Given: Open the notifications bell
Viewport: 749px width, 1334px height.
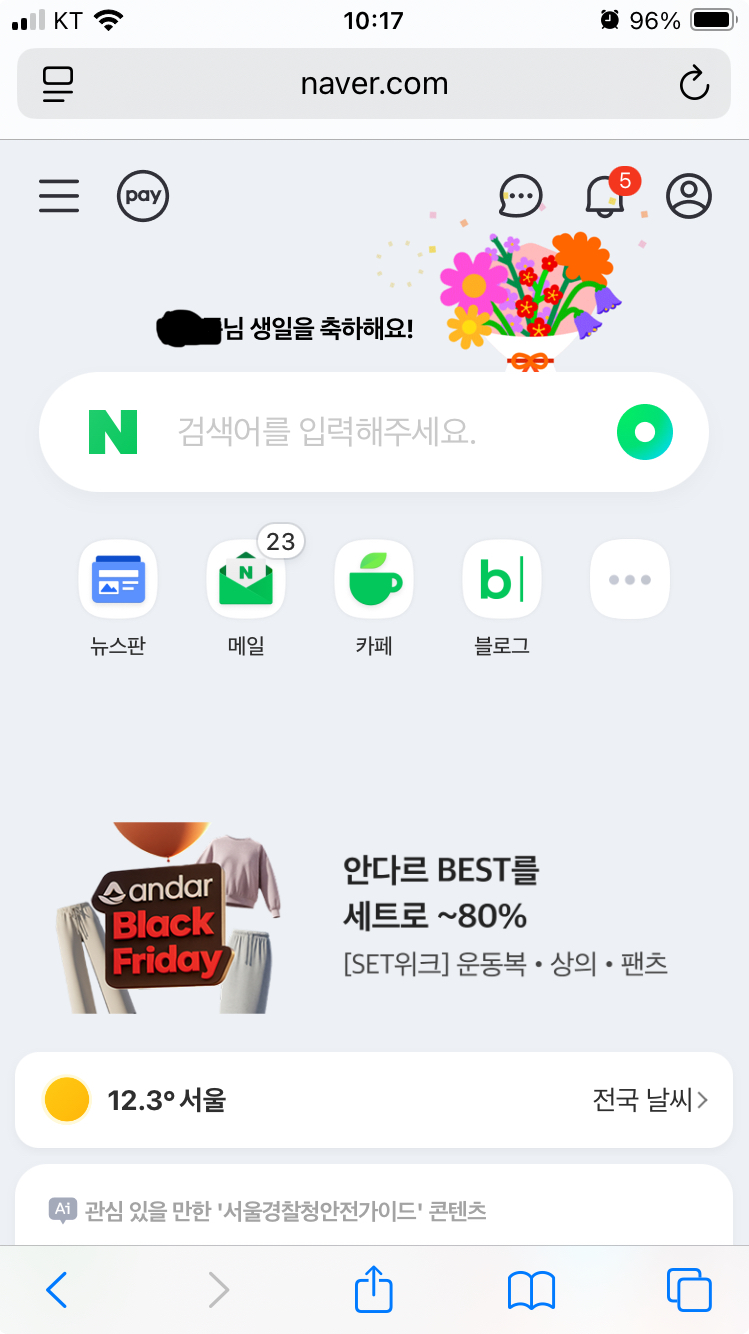Looking at the screenshot, I should [x=604, y=196].
